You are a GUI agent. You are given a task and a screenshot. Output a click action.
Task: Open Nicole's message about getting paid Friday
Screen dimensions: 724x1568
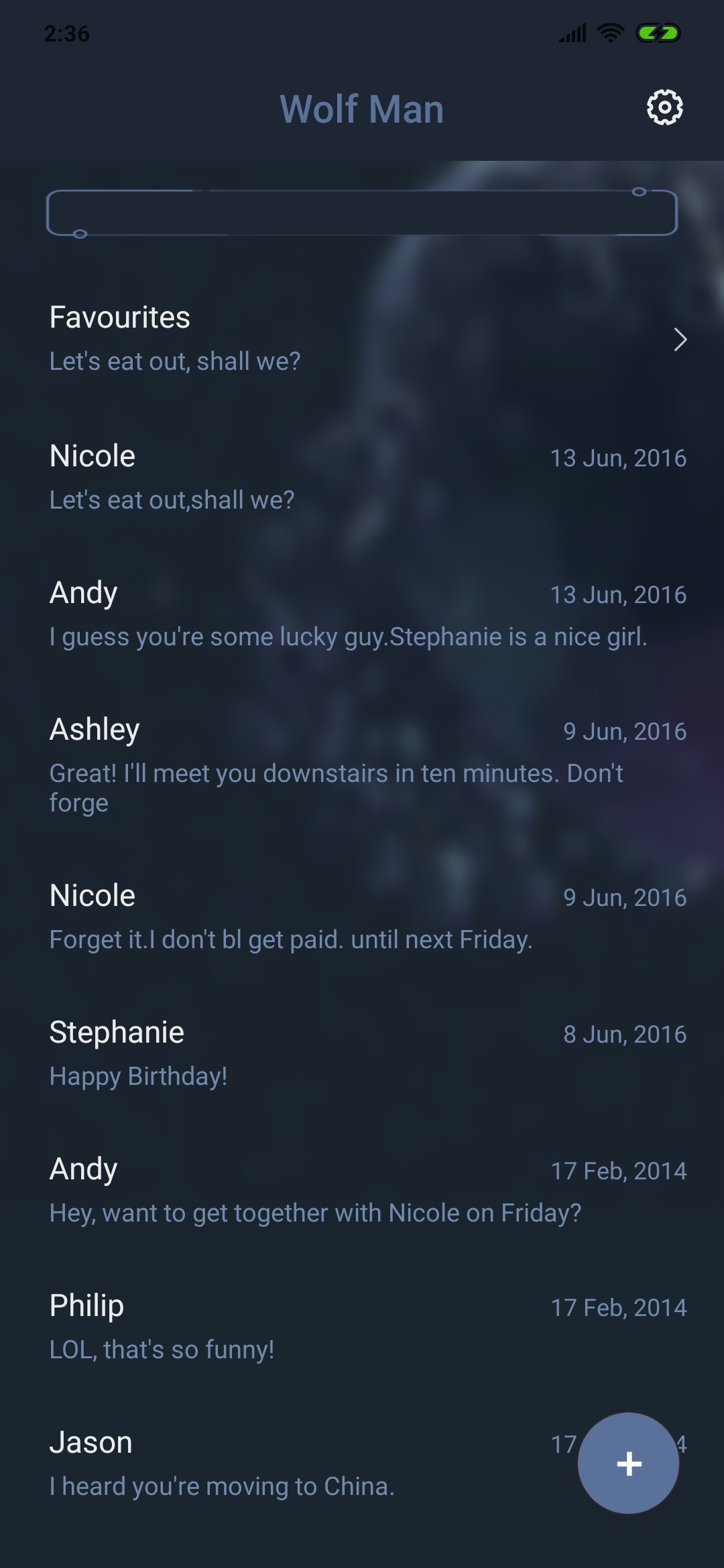click(x=362, y=917)
